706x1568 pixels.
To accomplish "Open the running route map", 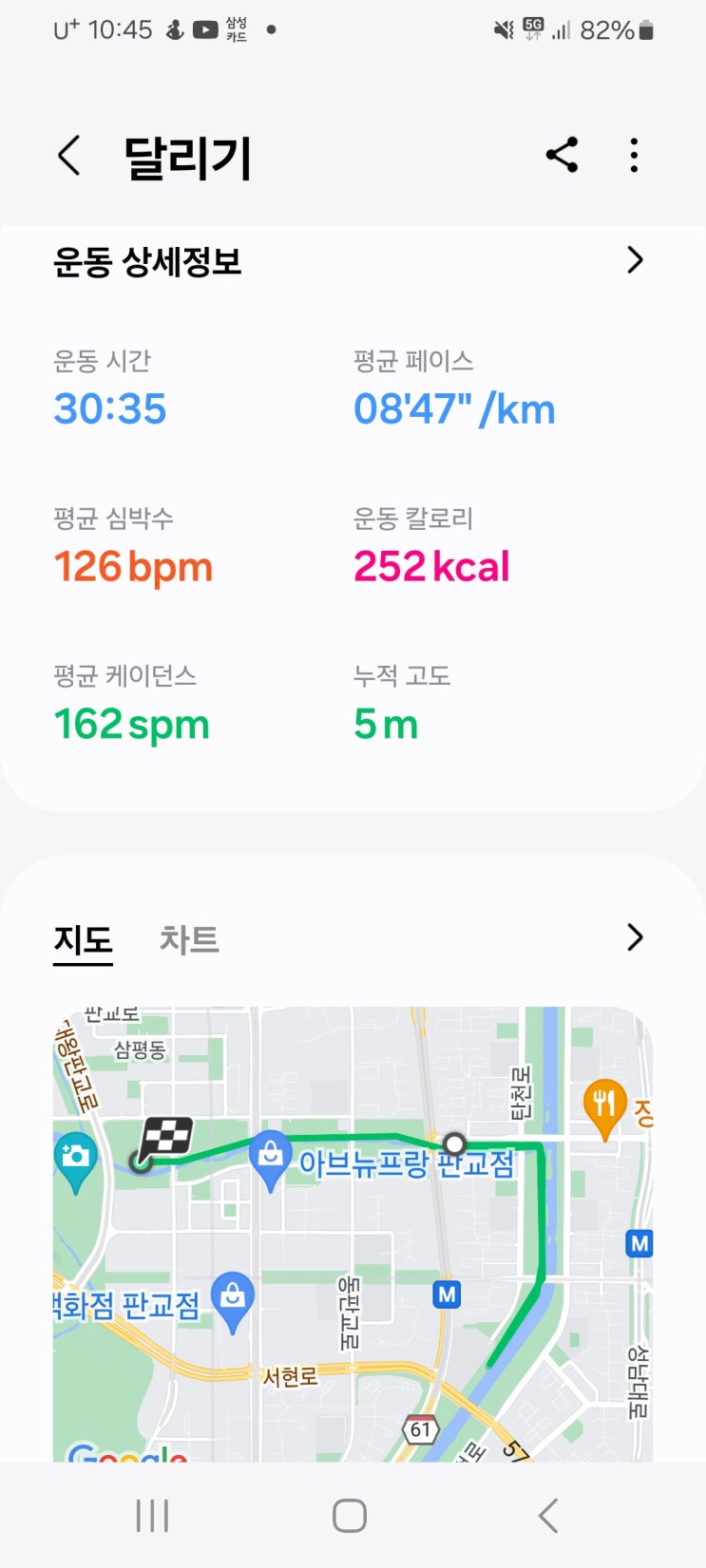I will pos(353,1235).
